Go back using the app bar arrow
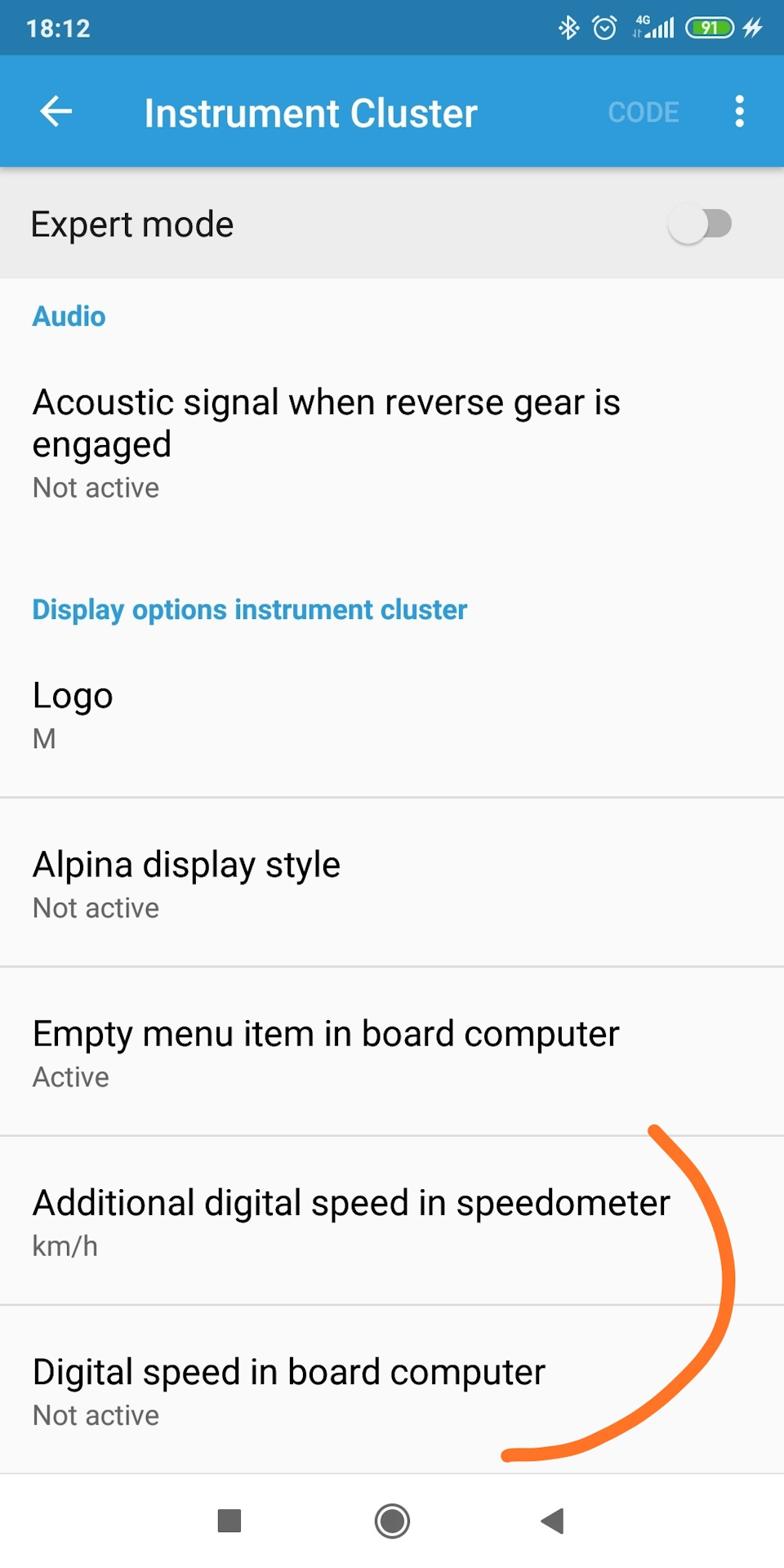 (56, 112)
